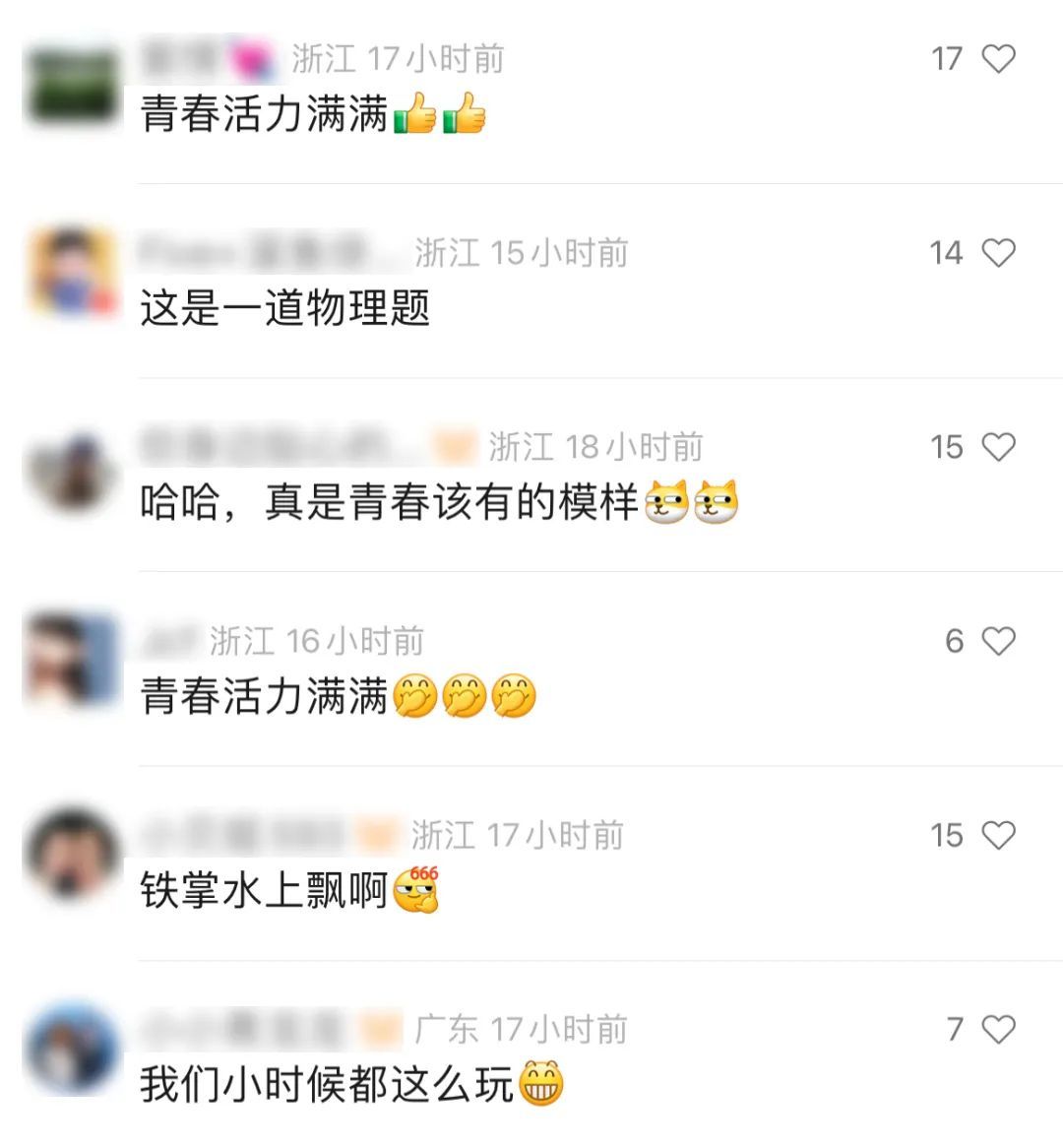Viewport: 1063px width, 1148px height.
Task: Like the "青春活力满满" comment posted 16小时前
Action: tap(998, 642)
